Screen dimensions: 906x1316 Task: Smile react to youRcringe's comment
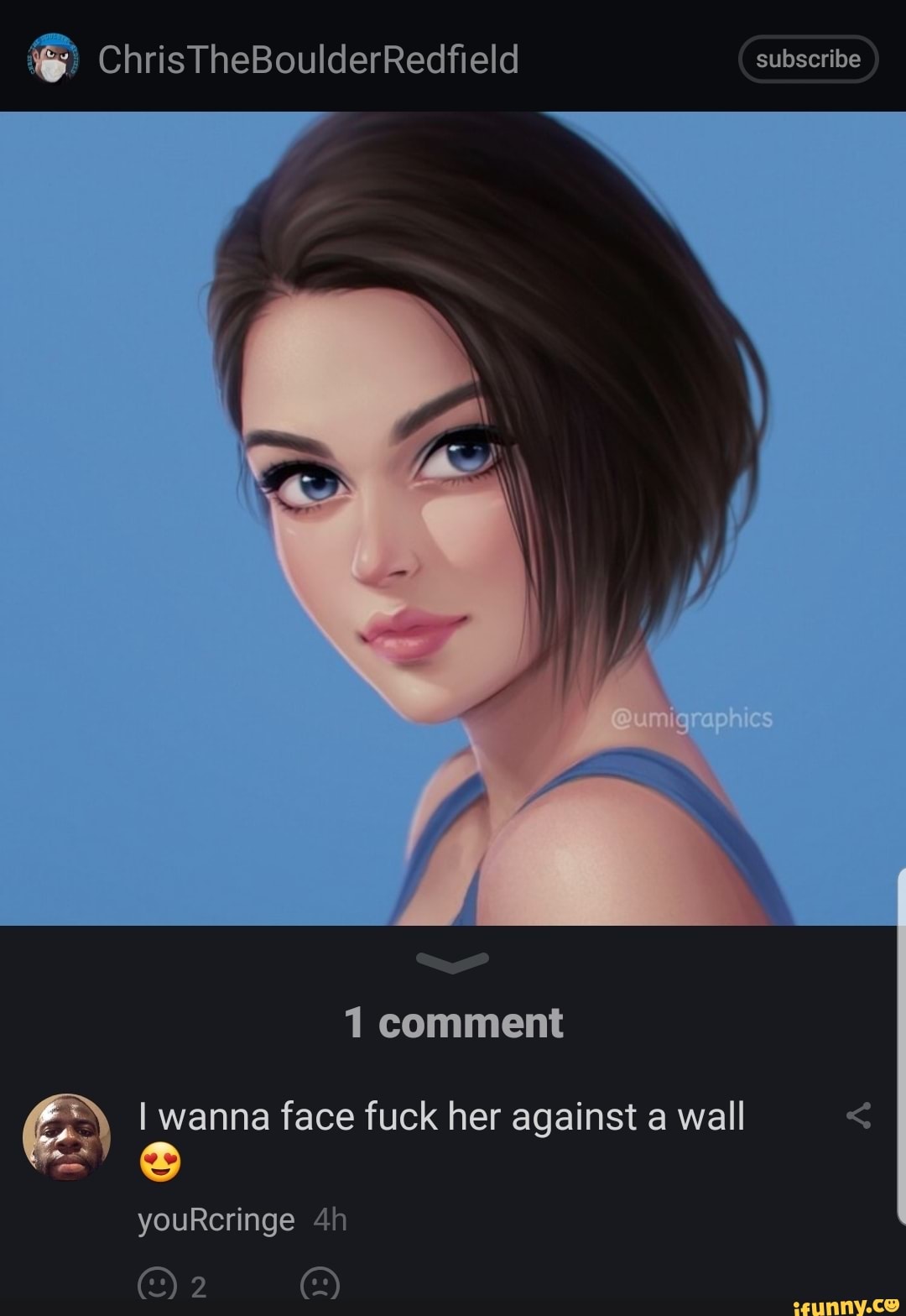click(x=157, y=1285)
